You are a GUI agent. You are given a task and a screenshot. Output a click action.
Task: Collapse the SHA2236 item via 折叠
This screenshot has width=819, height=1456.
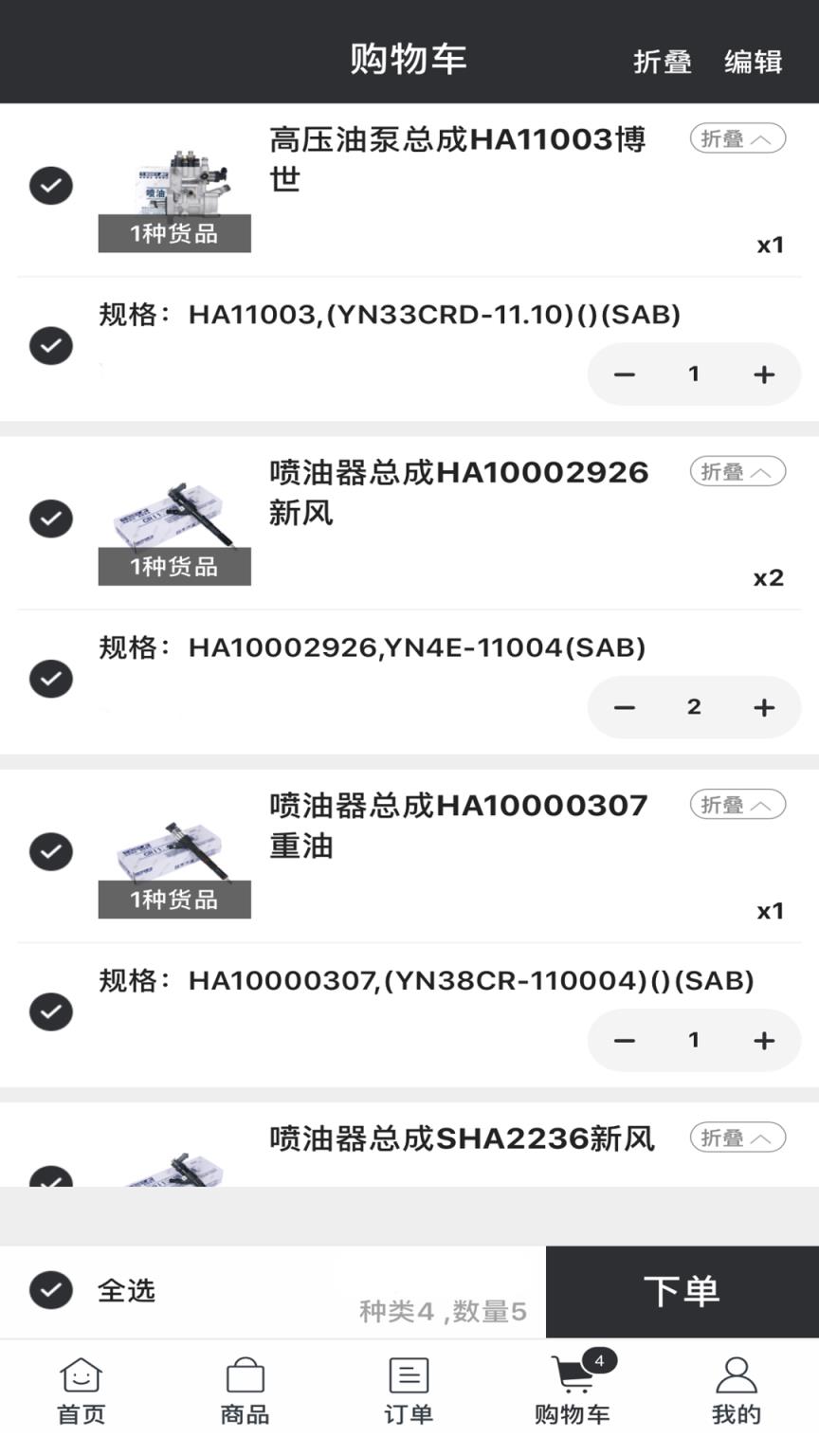(x=737, y=1137)
